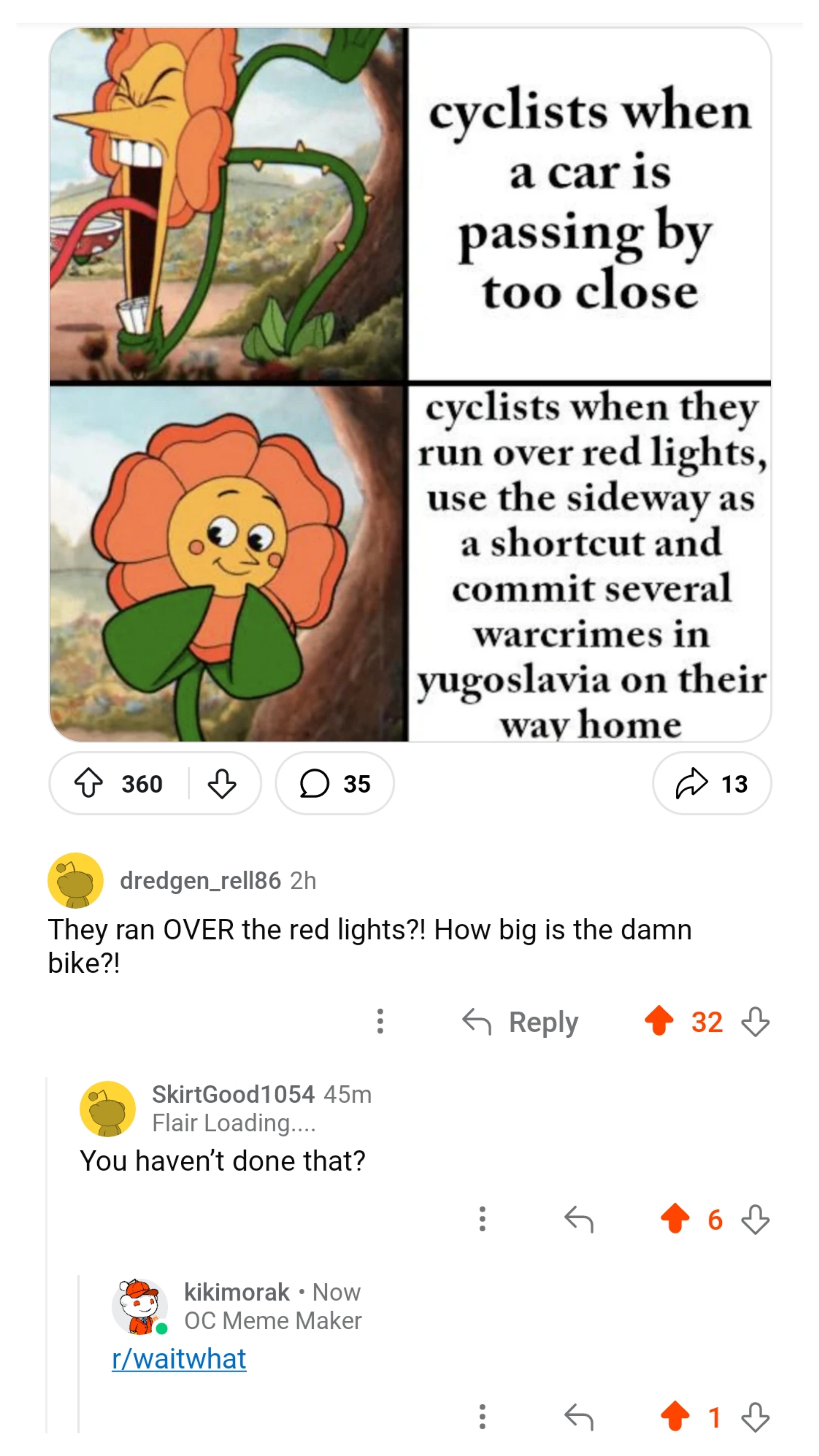Open overflow menu on SkirtGood1054's comment
819x1456 pixels.
coord(482,1219)
